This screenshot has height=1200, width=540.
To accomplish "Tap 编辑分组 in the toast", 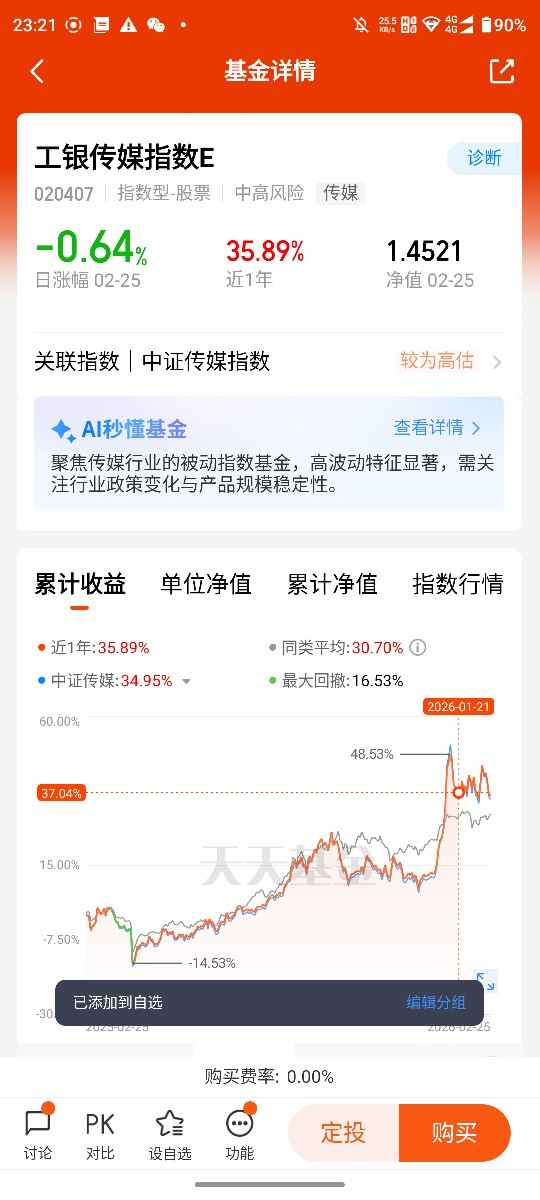I will click(436, 1002).
